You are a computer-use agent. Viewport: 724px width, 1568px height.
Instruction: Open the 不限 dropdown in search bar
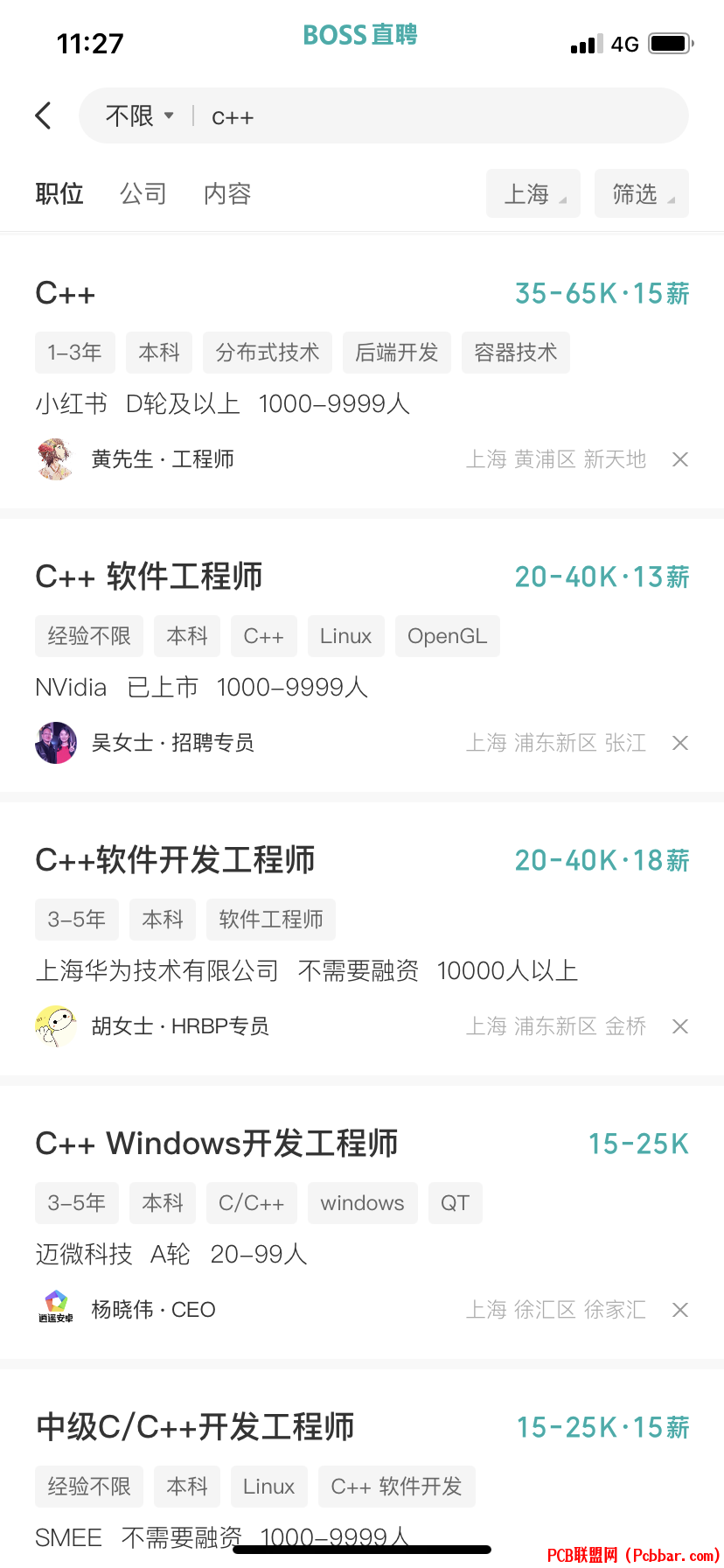tap(140, 115)
